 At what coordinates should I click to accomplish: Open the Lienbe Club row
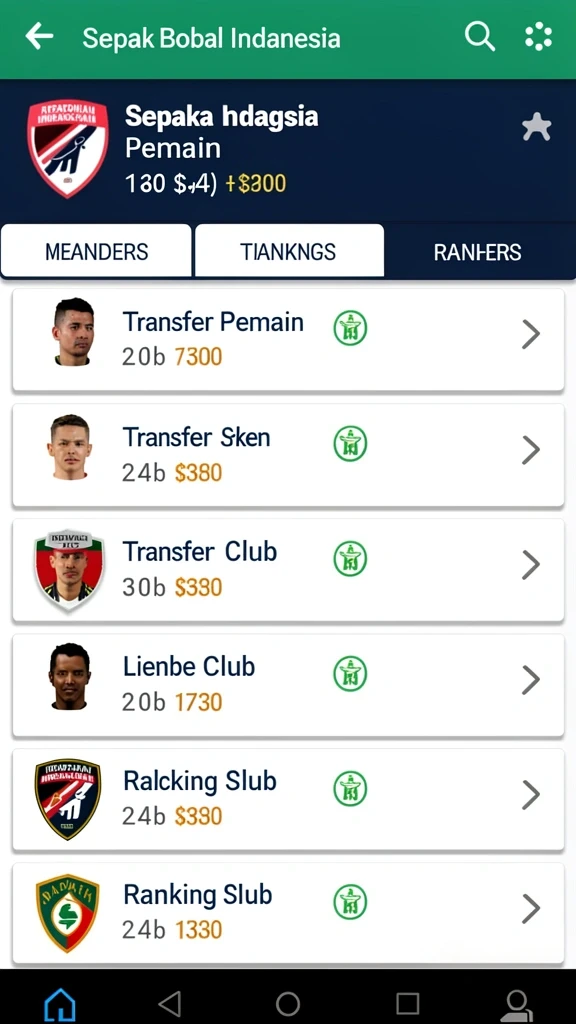tap(288, 684)
